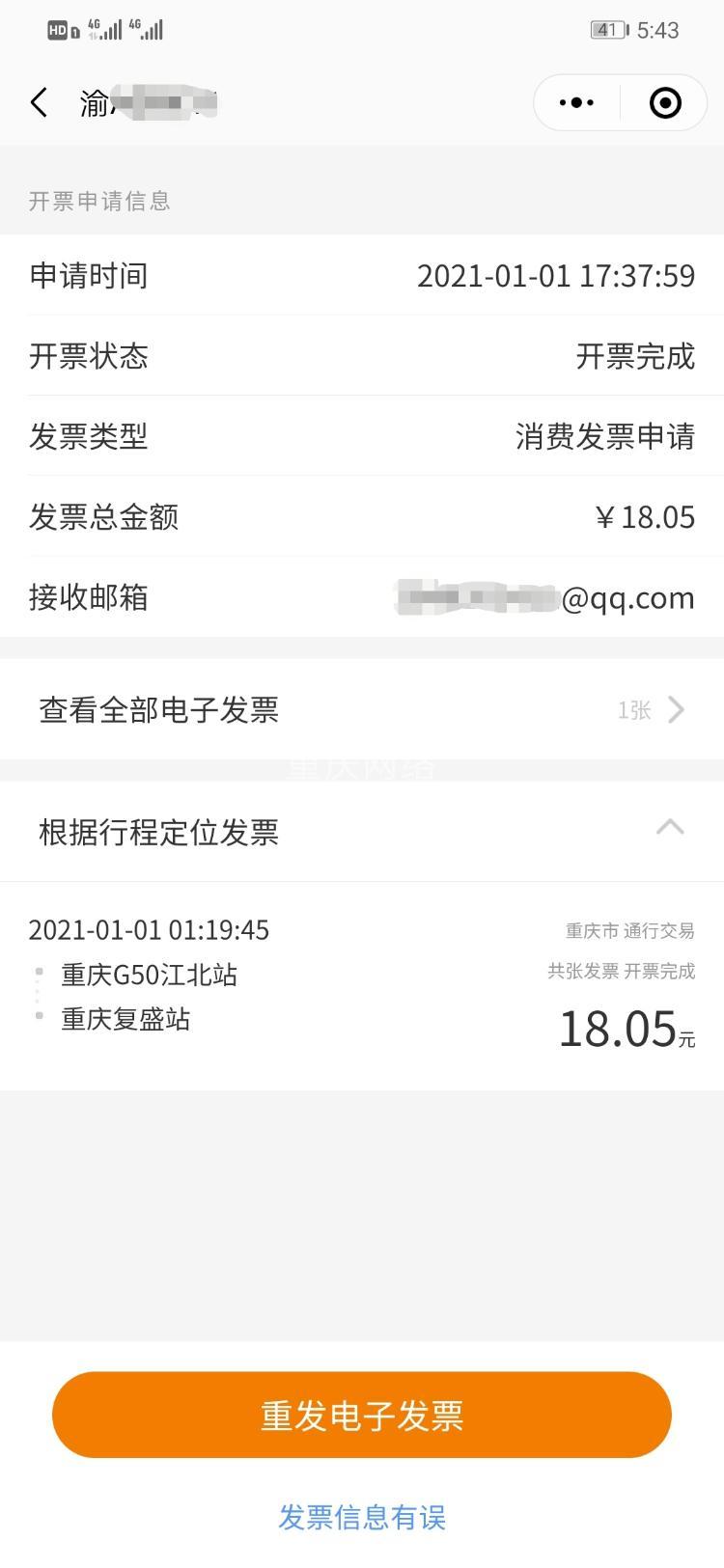Tap the 重发电子发票 button

point(362,1416)
